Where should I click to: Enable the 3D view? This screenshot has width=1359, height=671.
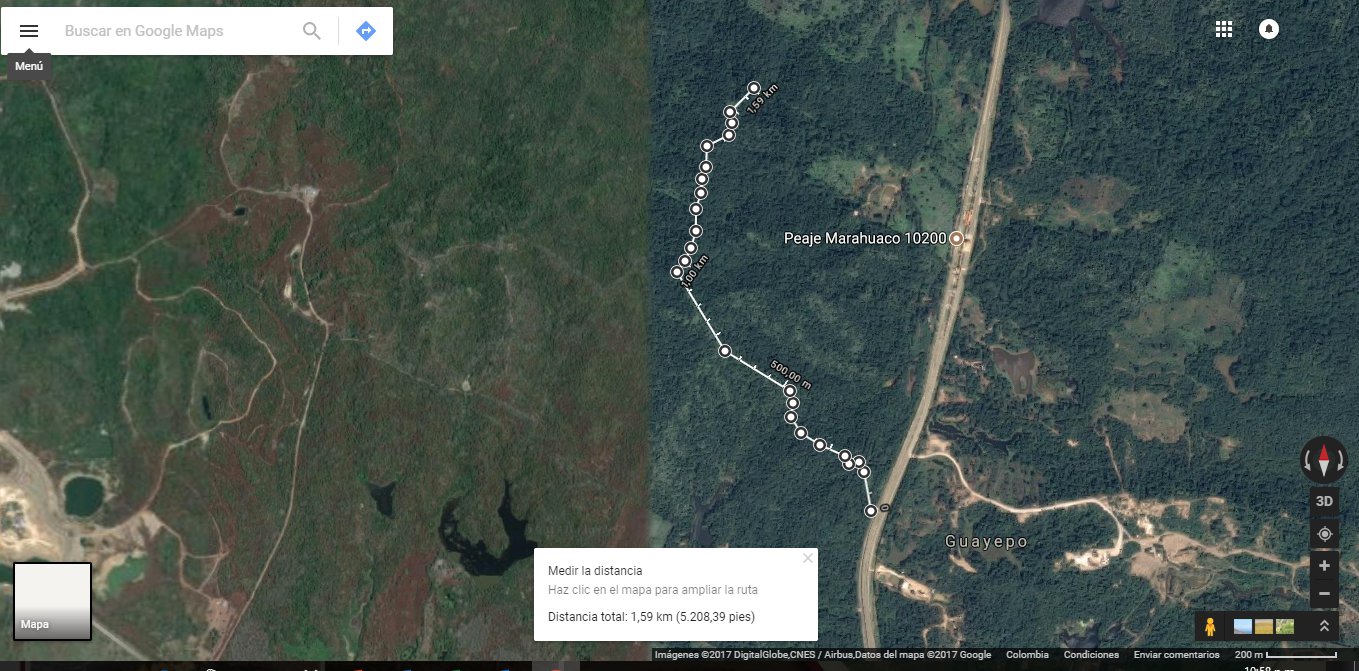click(x=1324, y=501)
